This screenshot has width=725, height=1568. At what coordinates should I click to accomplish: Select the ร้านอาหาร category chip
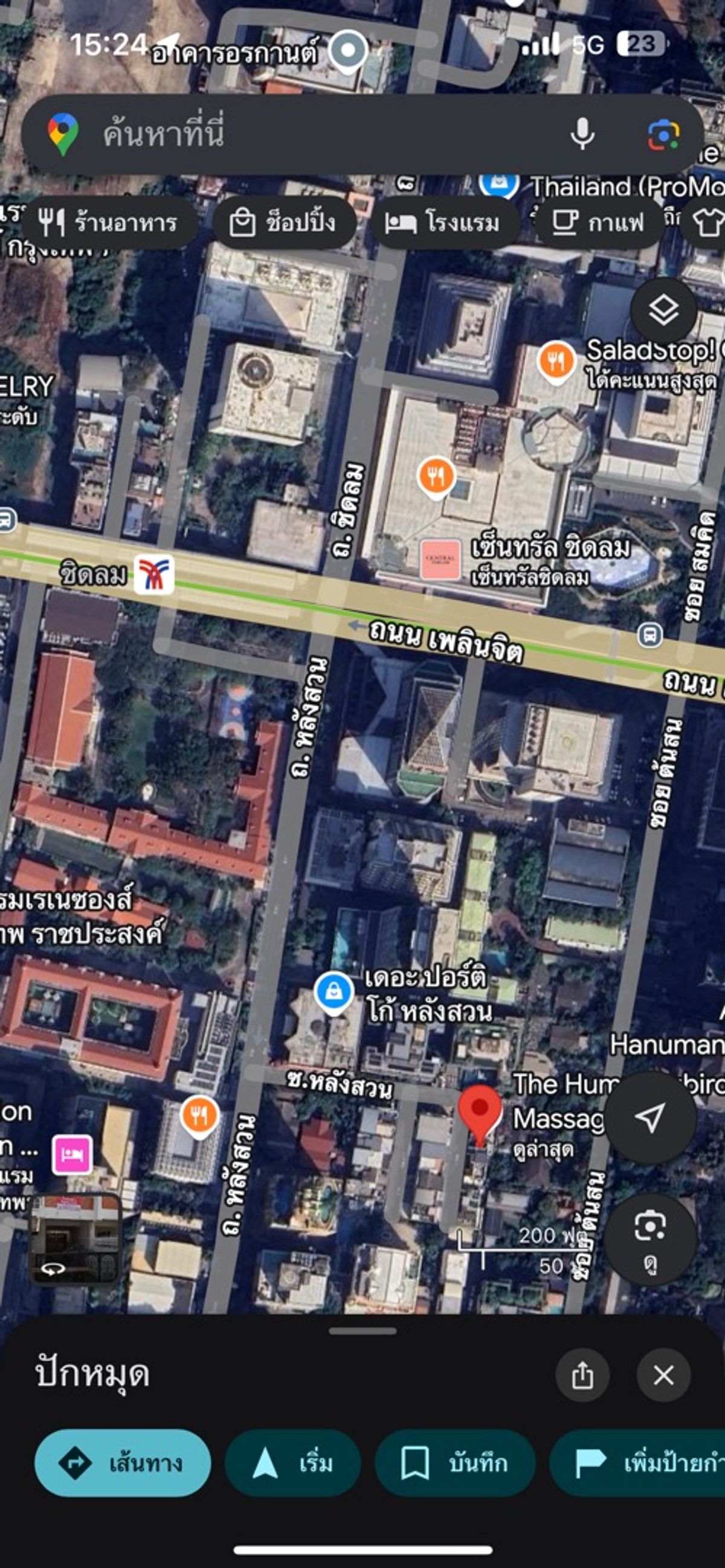coord(110,223)
